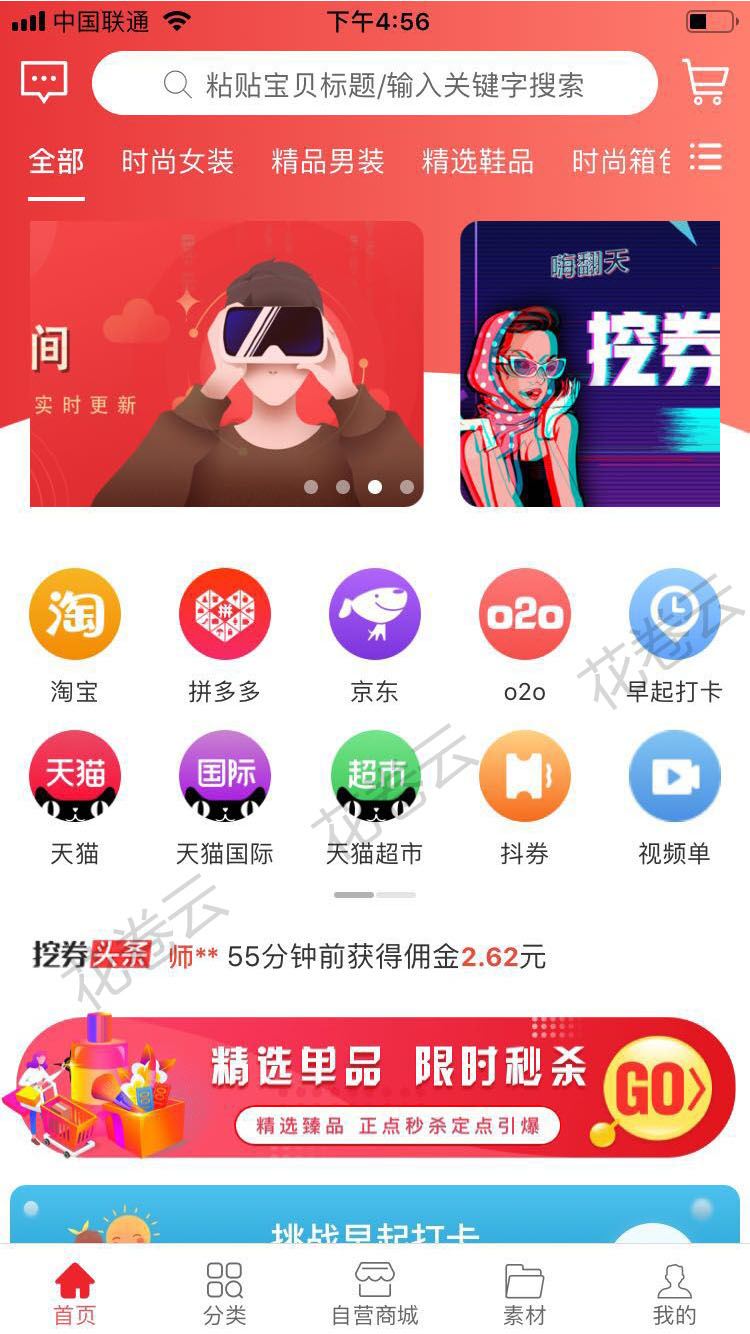
Task: Switch to the 精品男装 tab
Action: 328,161
